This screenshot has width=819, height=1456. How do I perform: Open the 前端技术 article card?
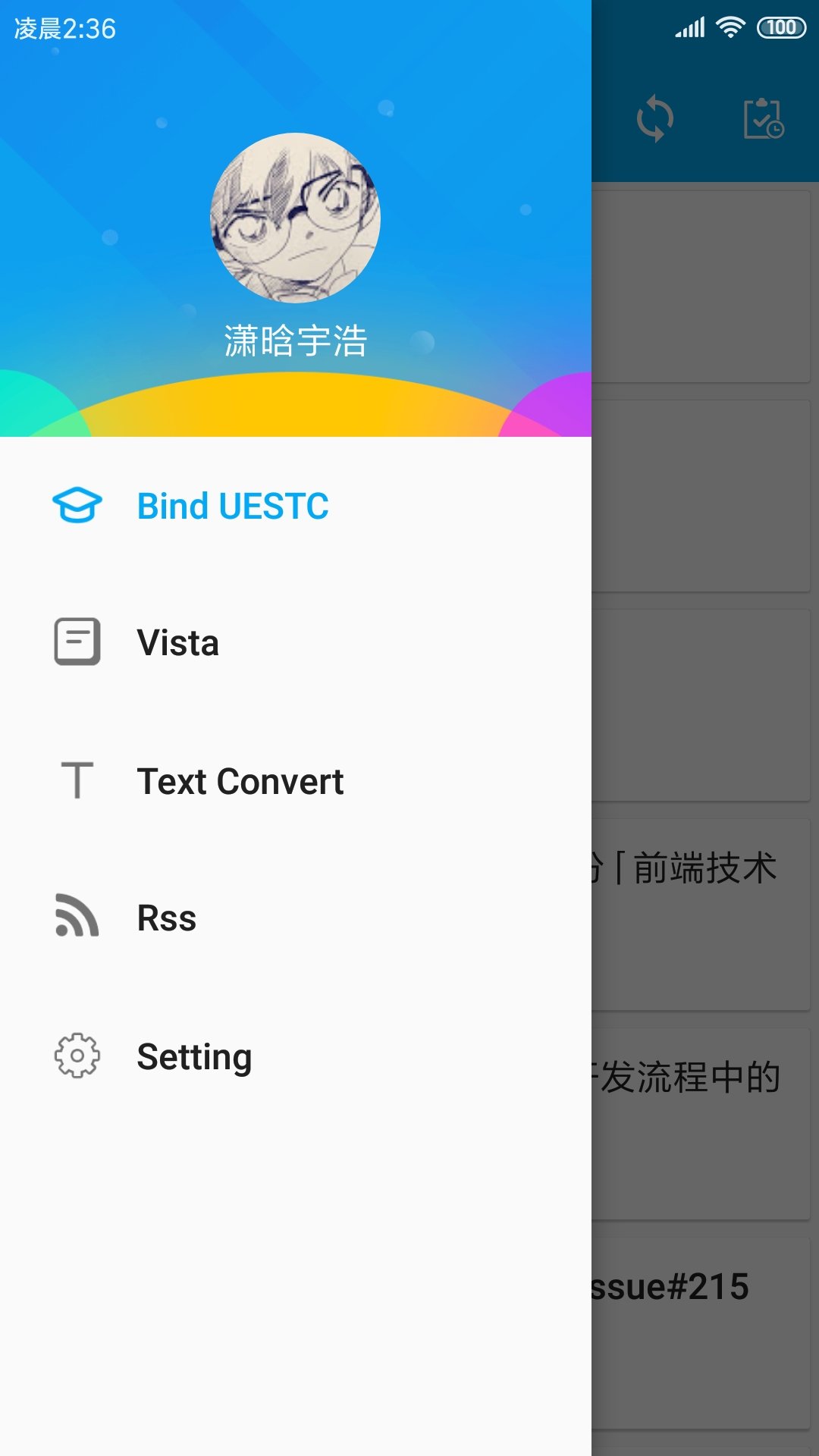click(x=701, y=914)
